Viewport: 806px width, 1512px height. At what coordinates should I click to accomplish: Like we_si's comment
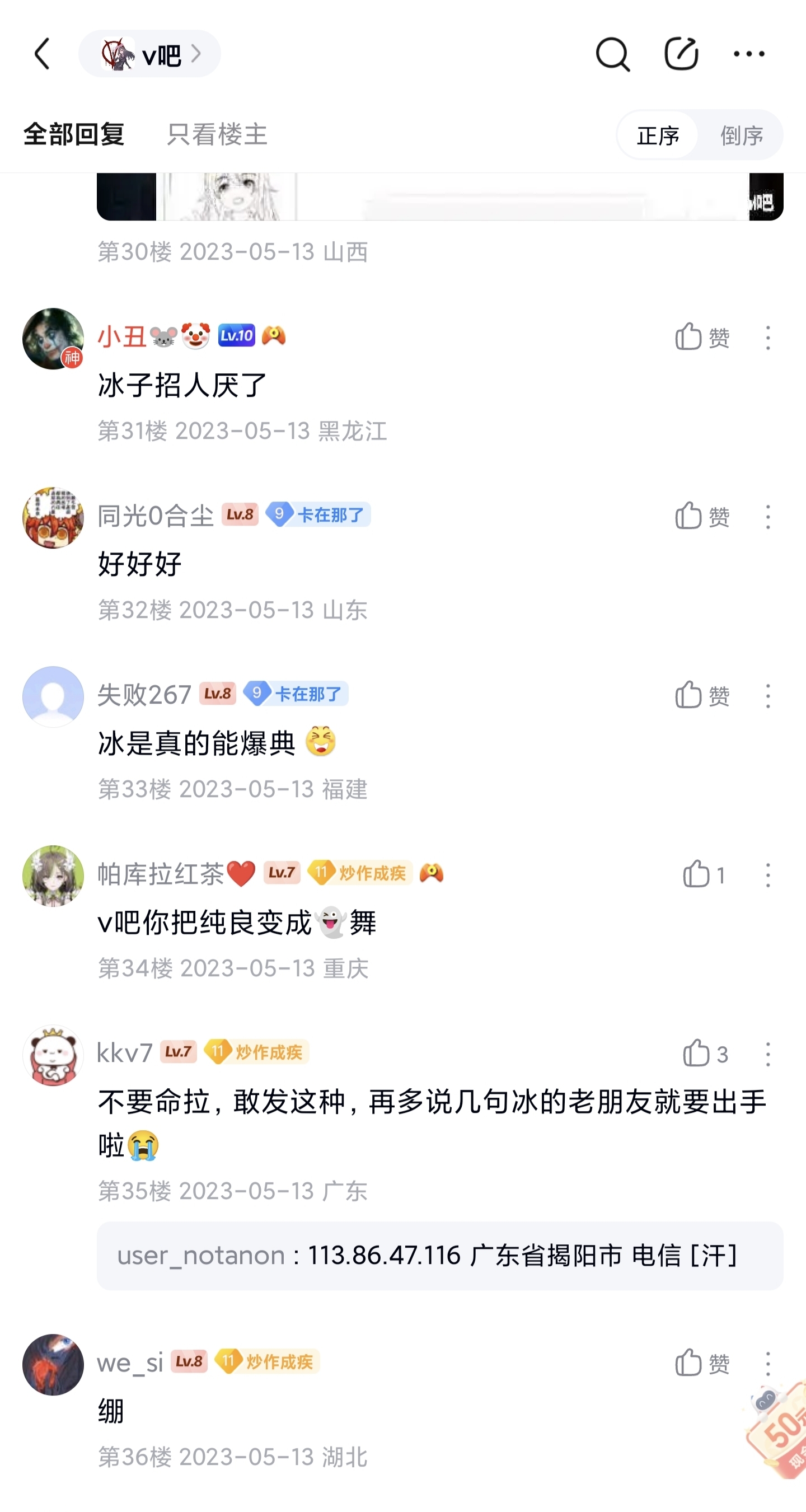click(701, 1363)
